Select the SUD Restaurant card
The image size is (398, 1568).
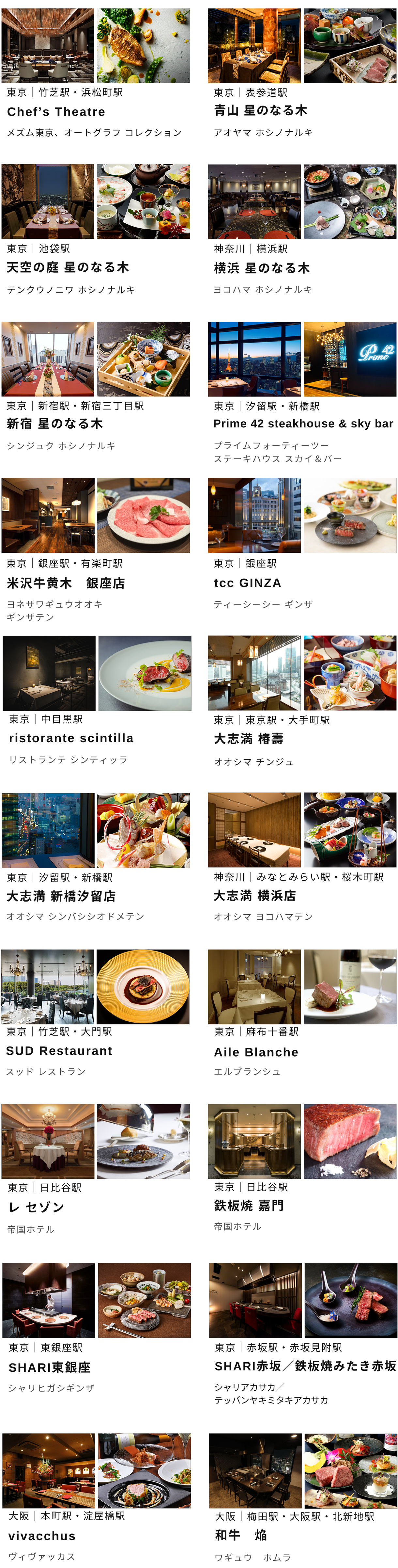[96, 1014]
